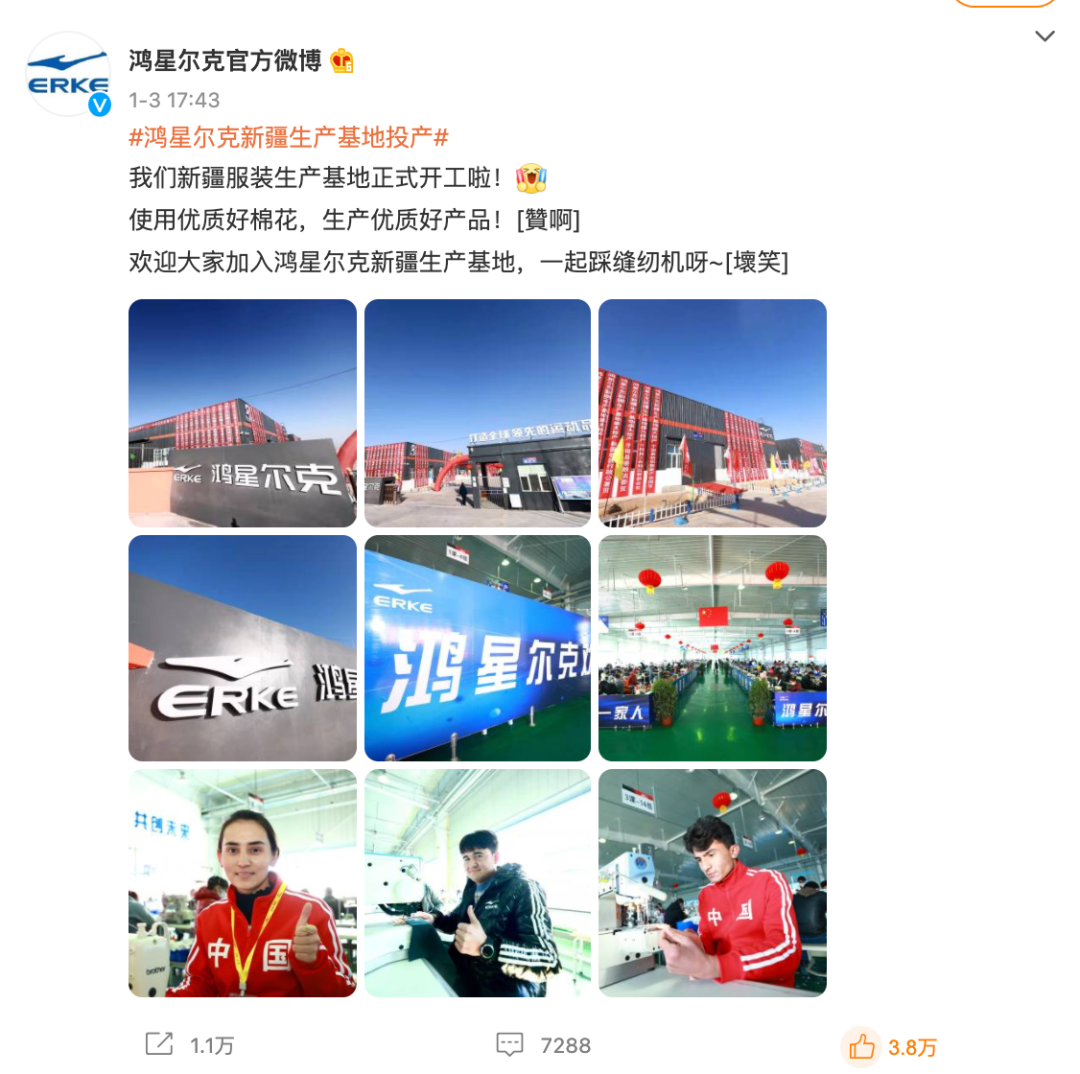The image size is (1080, 1074).
Task: View photo of man in black jacket
Action: click(477, 883)
